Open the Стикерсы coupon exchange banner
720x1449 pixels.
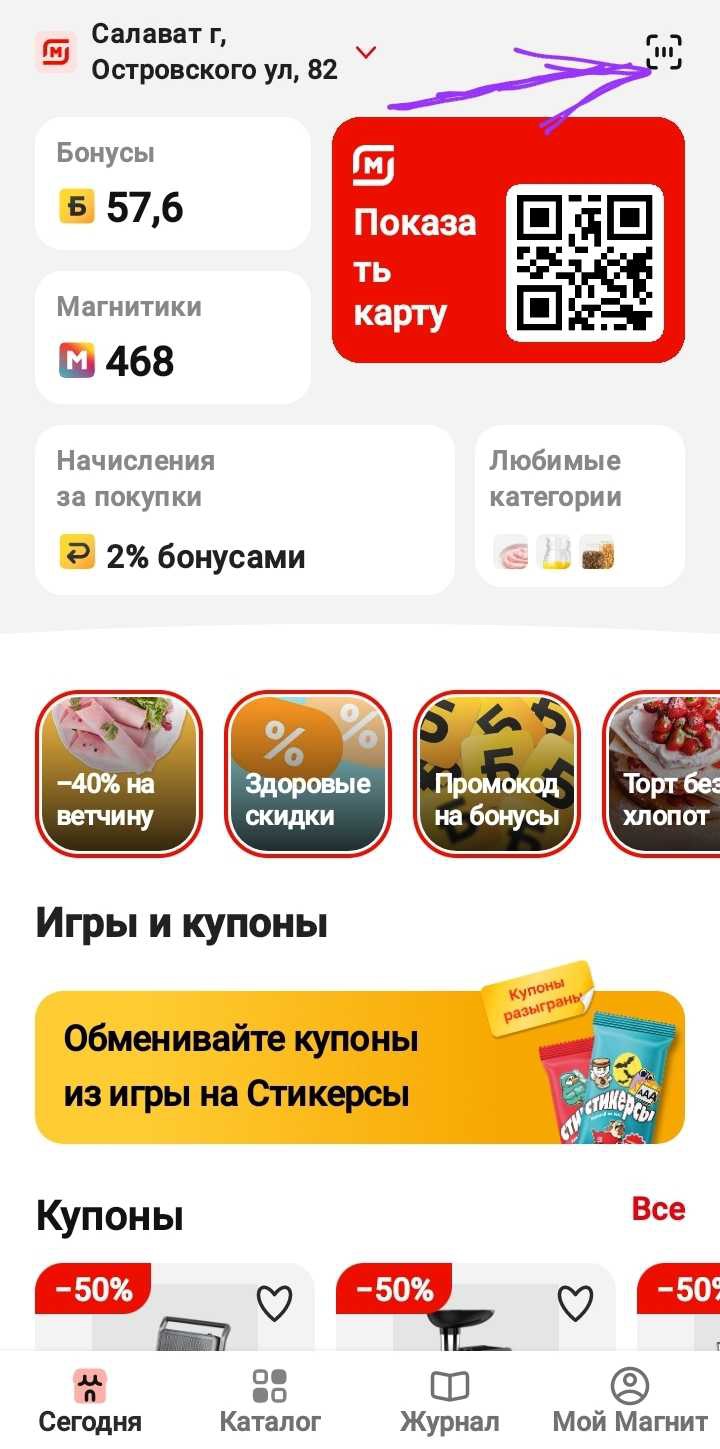pos(360,1067)
